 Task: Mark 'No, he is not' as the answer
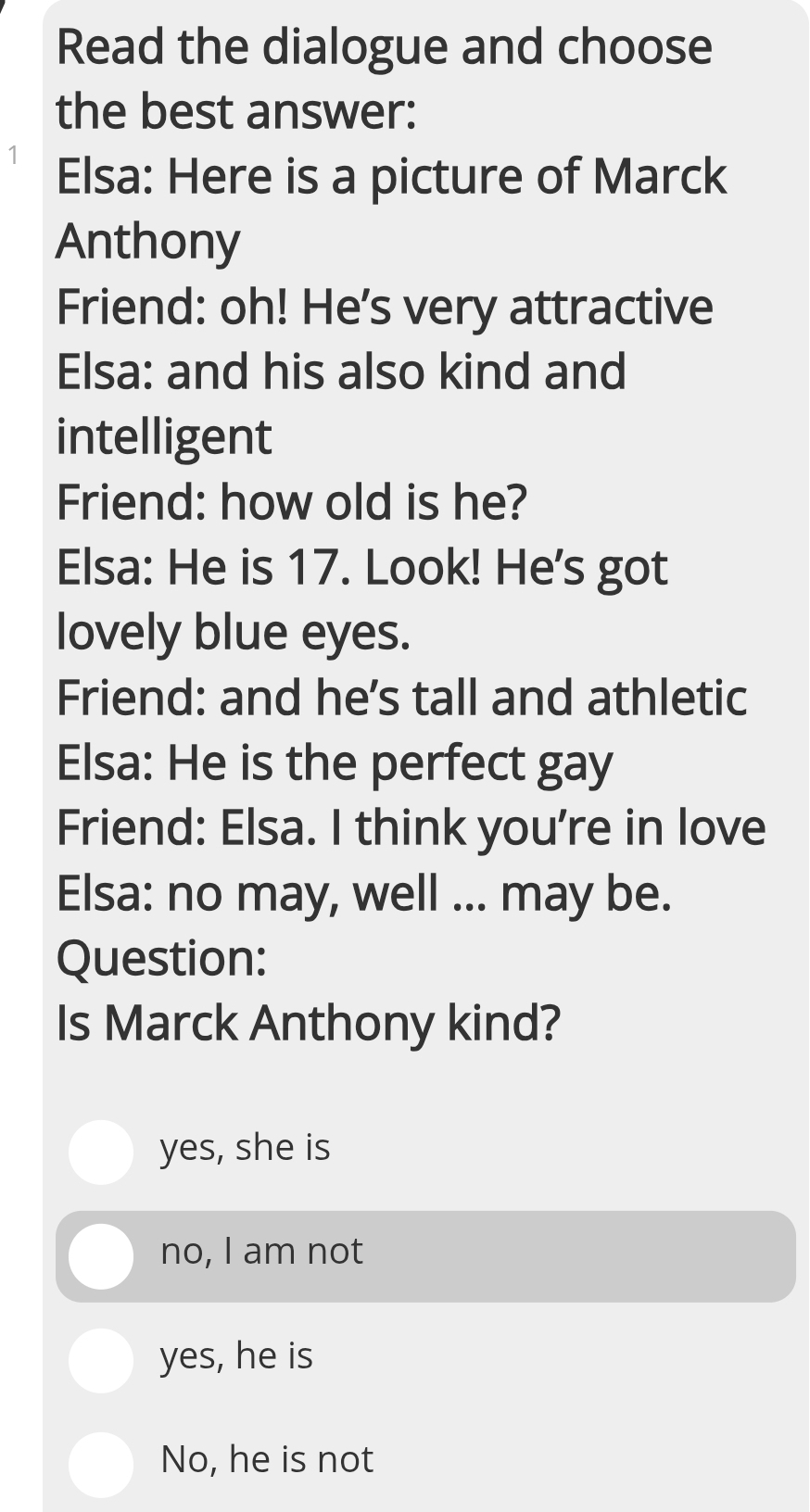pos(101,1464)
